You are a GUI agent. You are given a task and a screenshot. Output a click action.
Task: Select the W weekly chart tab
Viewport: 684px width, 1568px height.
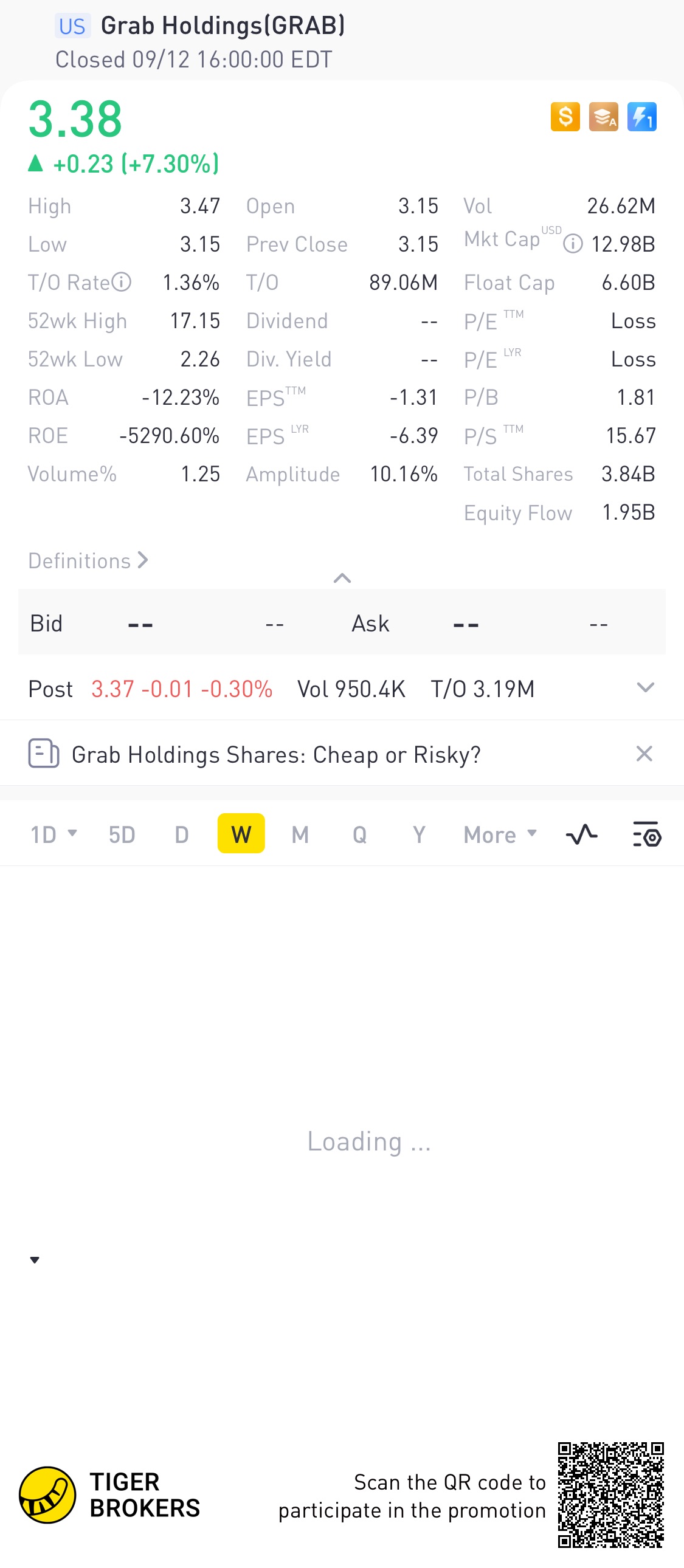241,834
